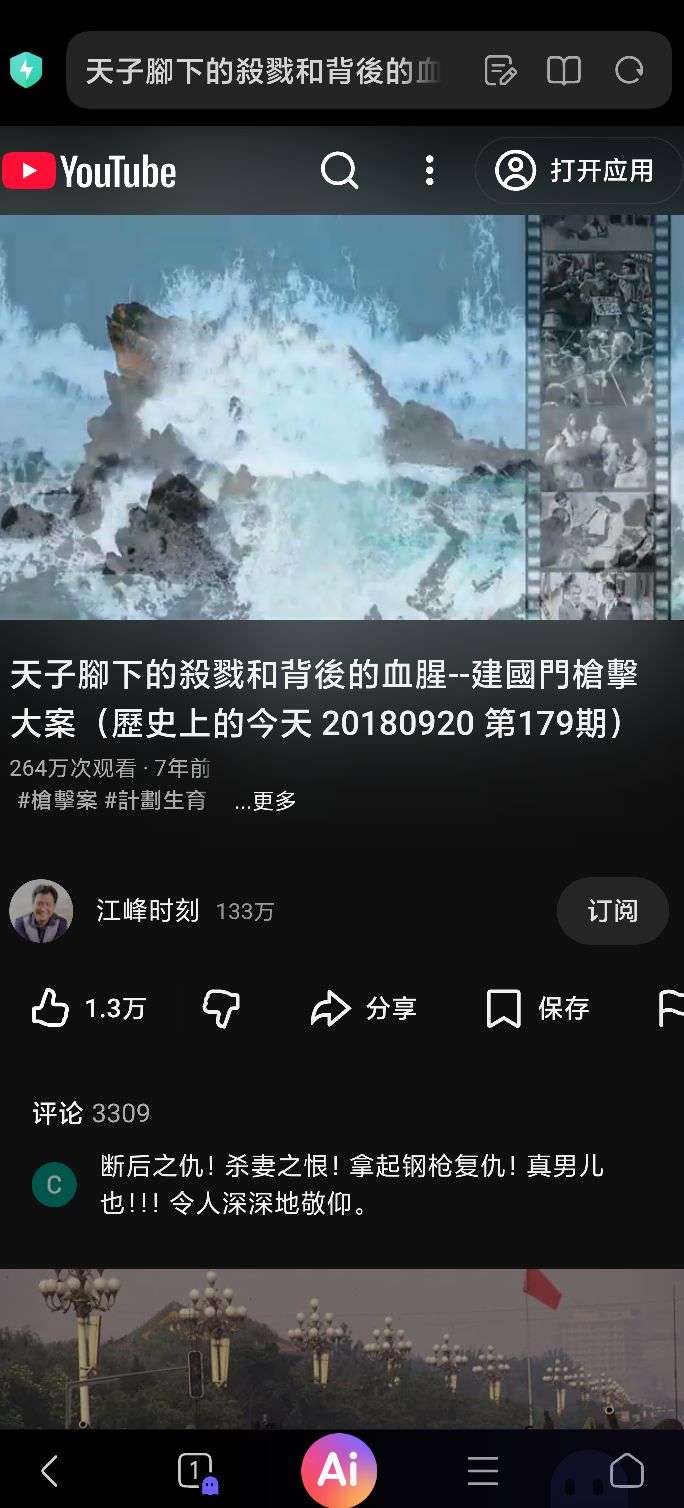684x1508 pixels.
Task: Like the video with 1.3万 likes
Action: (x=89, y=1009)
